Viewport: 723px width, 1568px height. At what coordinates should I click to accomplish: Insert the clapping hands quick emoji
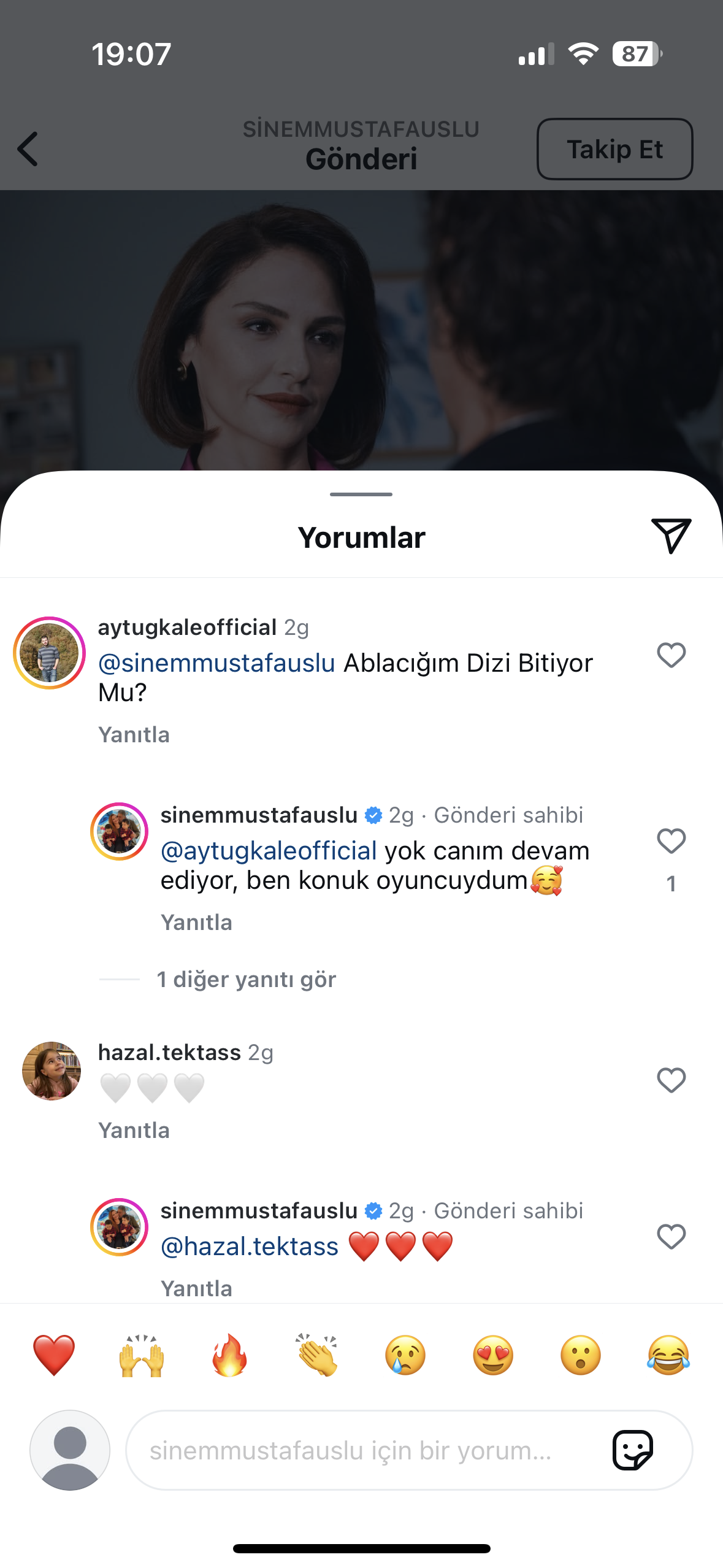317,1355
